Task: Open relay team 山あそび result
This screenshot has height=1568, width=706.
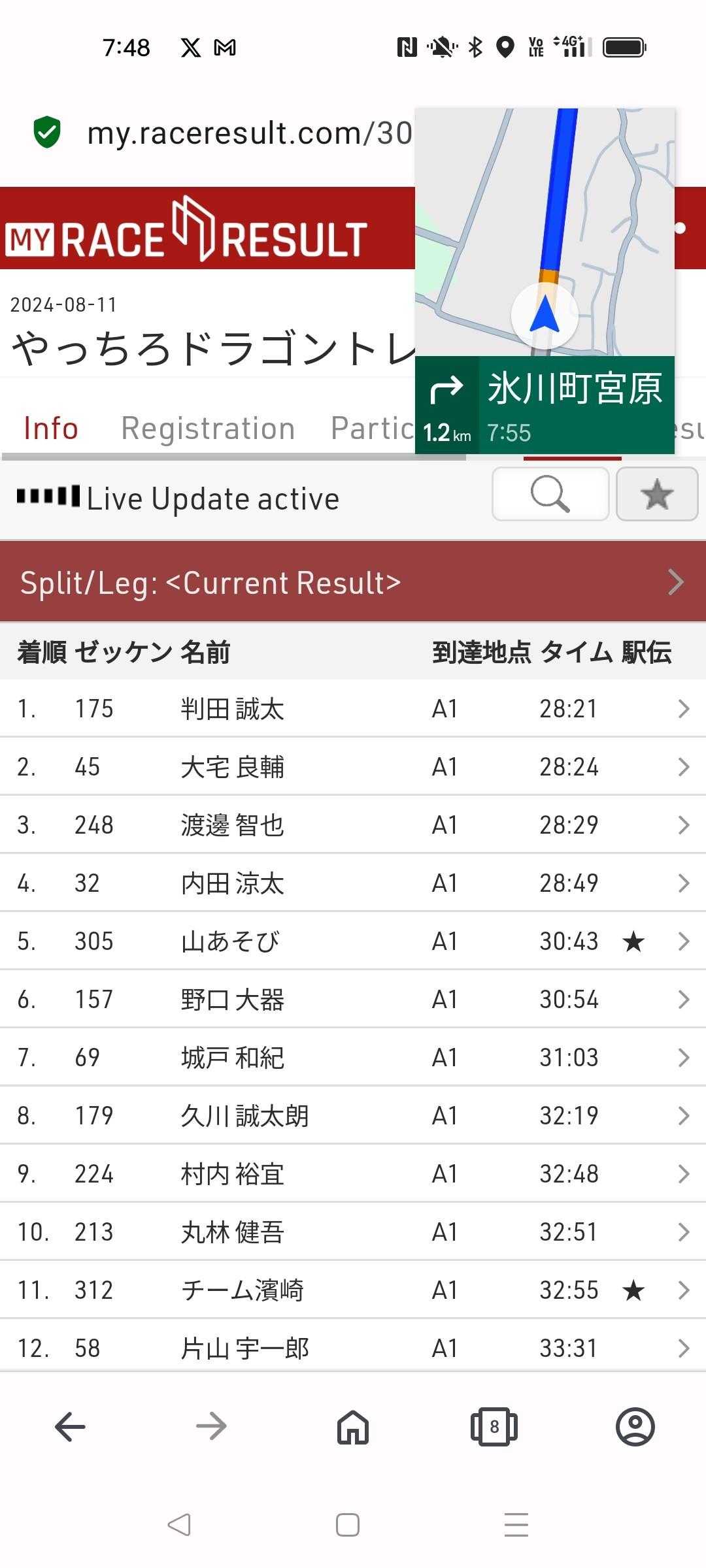Action: [353, 941]
